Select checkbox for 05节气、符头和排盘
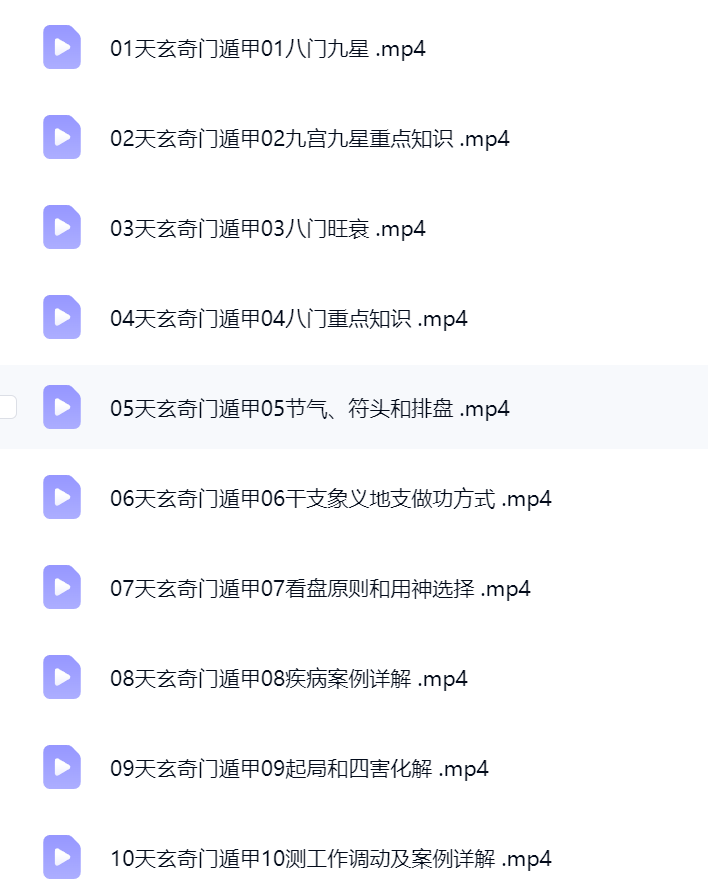 (7, 407)
